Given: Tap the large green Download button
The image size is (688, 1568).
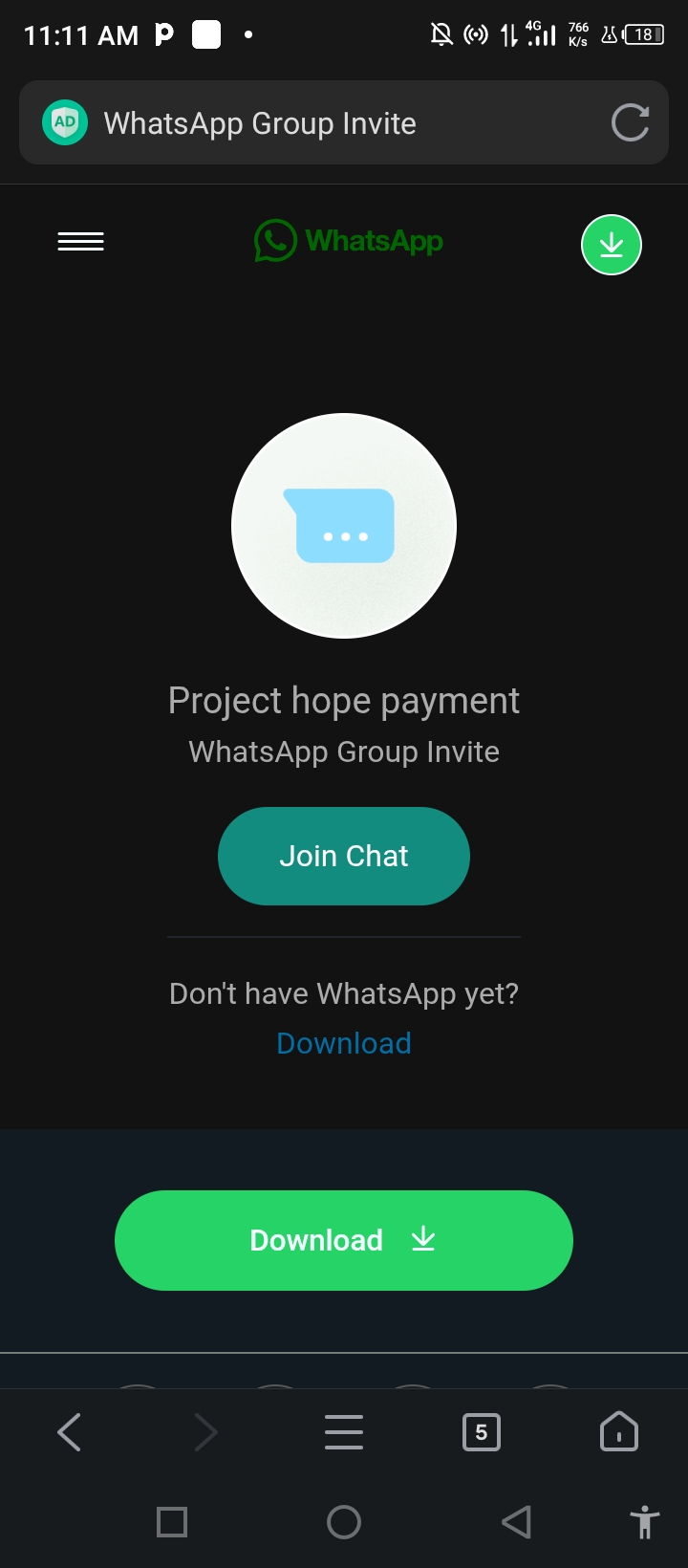Looking at the screenshot, I should (x=344, y=1240).
